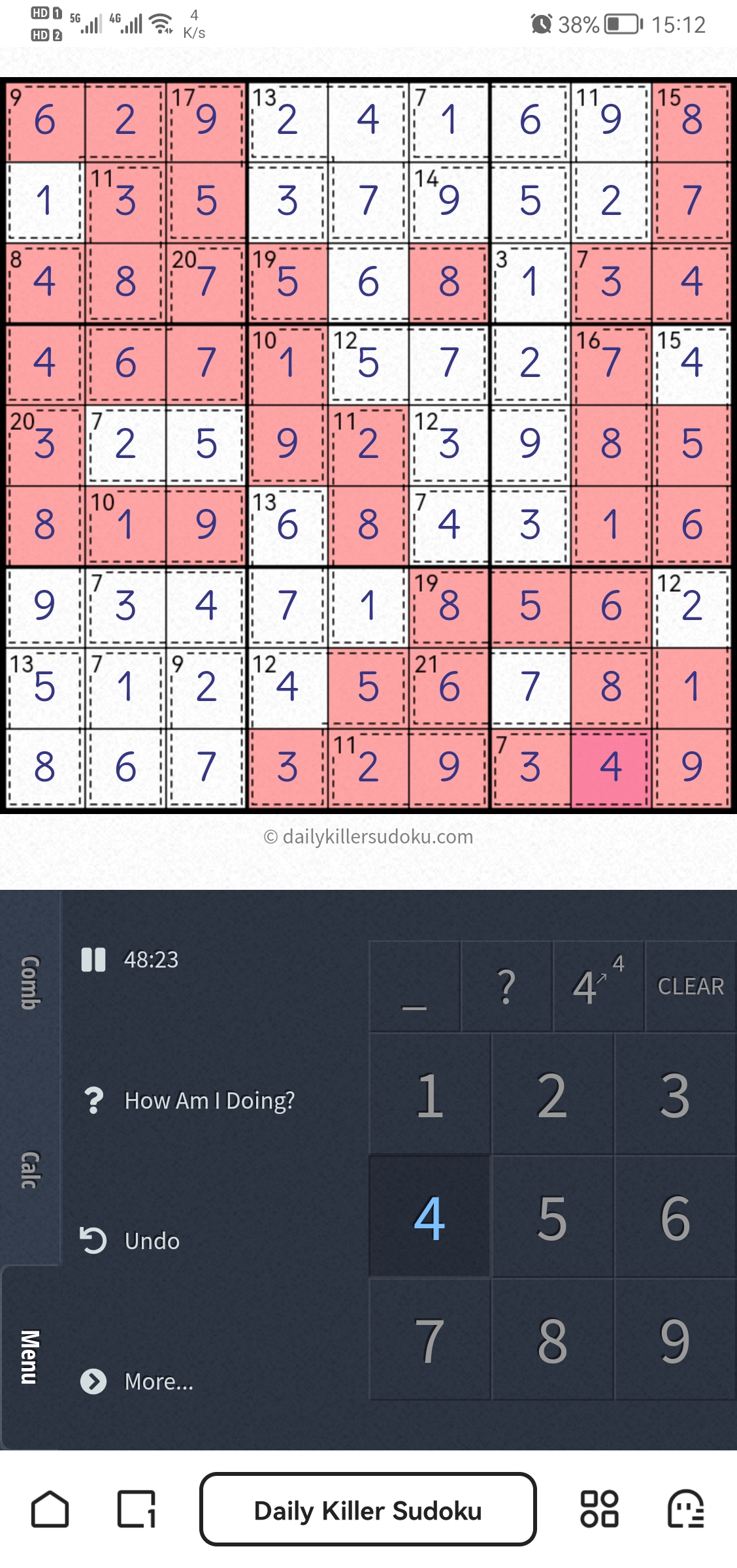Toggle the pencil-mark 4 mode key

coord(598,987)
